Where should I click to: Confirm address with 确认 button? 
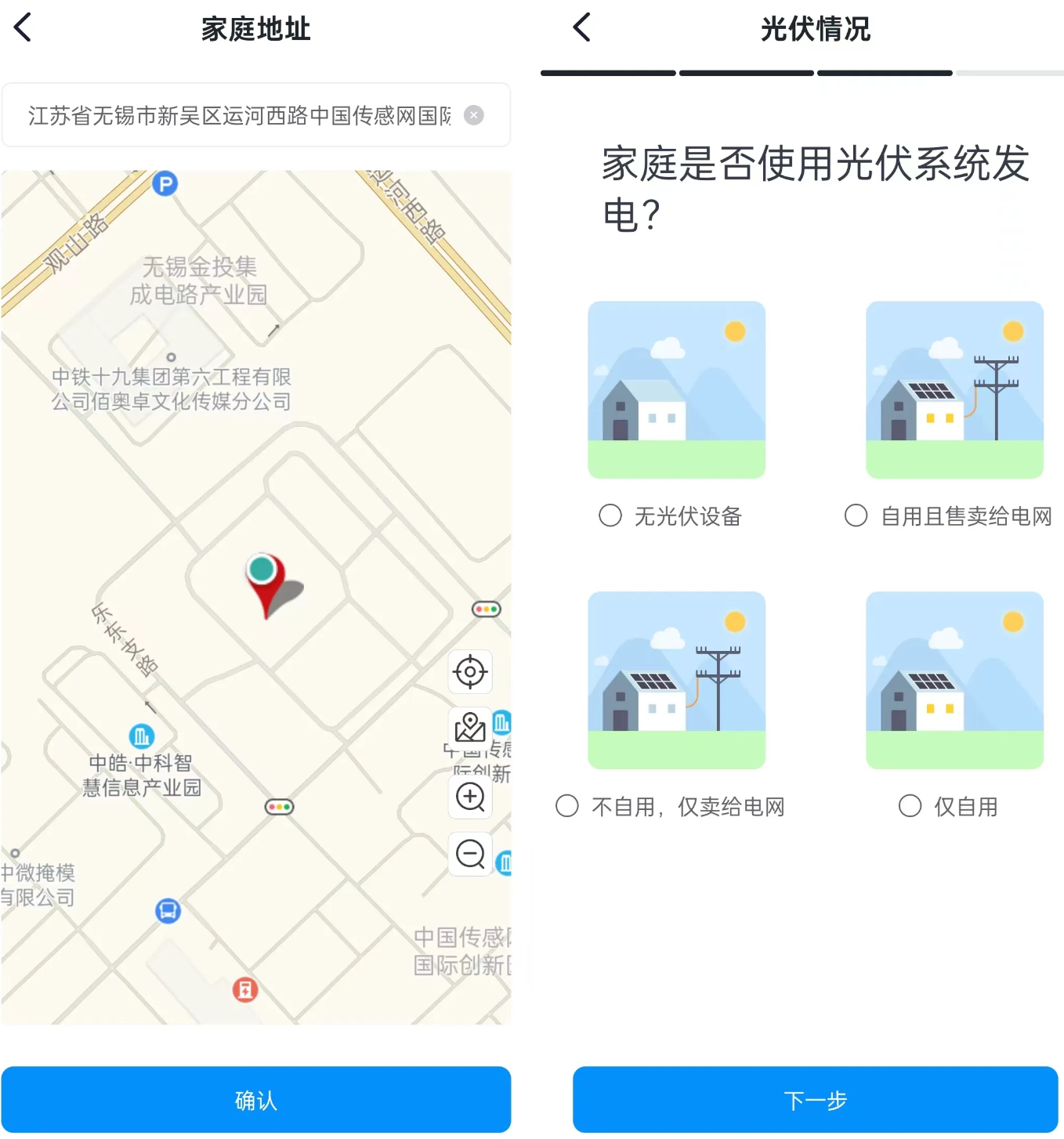(256, 1100)
